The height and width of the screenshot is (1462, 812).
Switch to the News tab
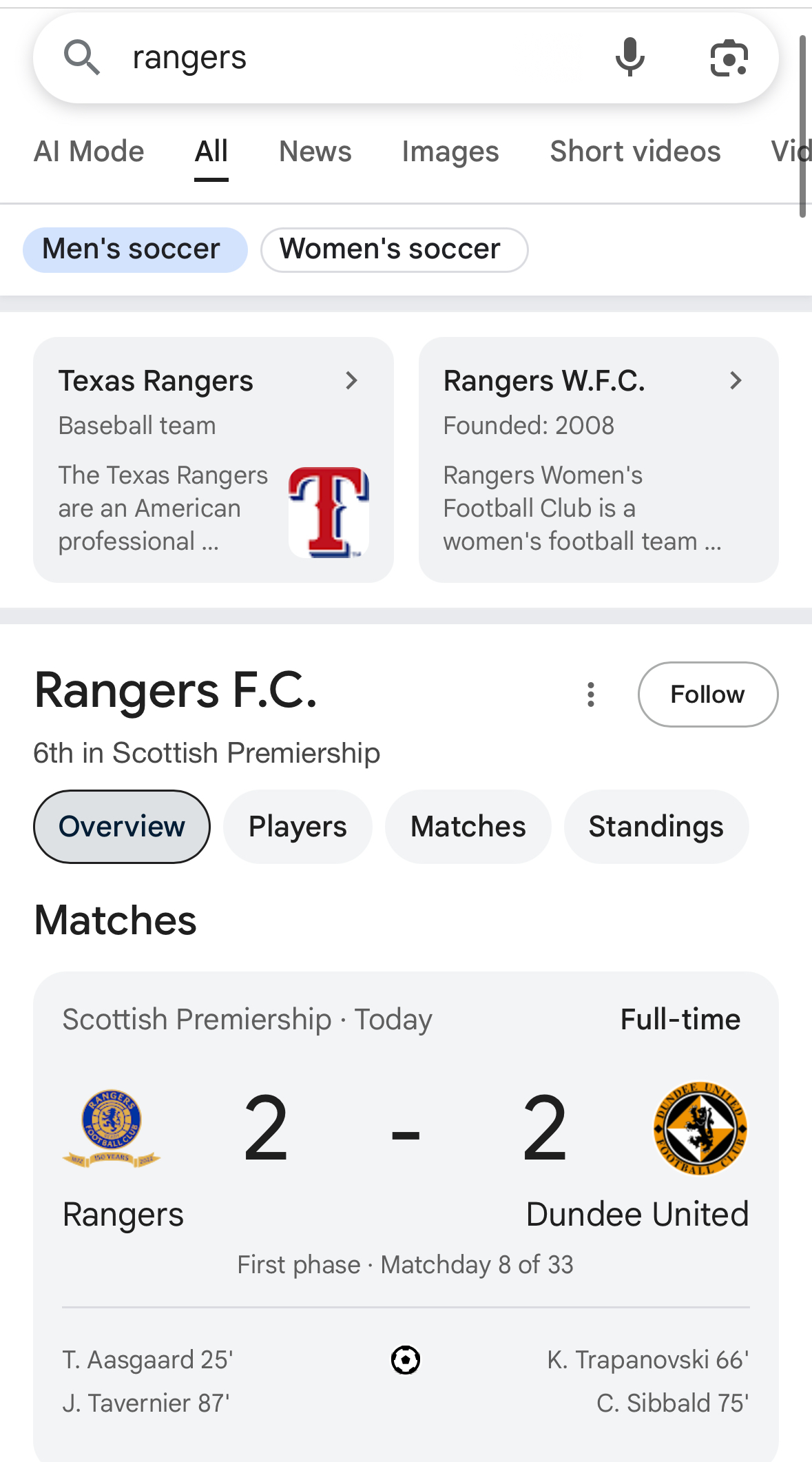pyautogui.click(x=315, y=152)
